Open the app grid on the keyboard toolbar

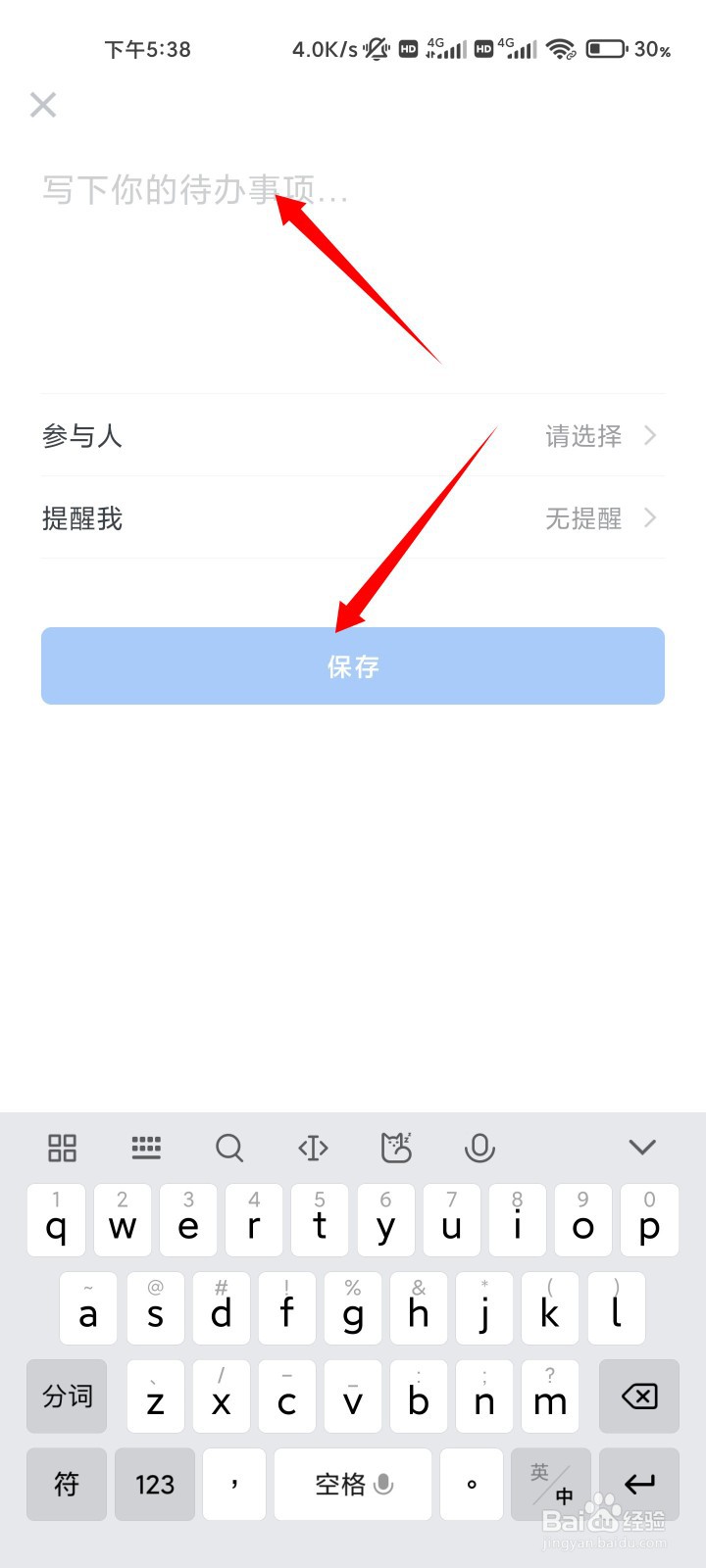(61, 1147)
